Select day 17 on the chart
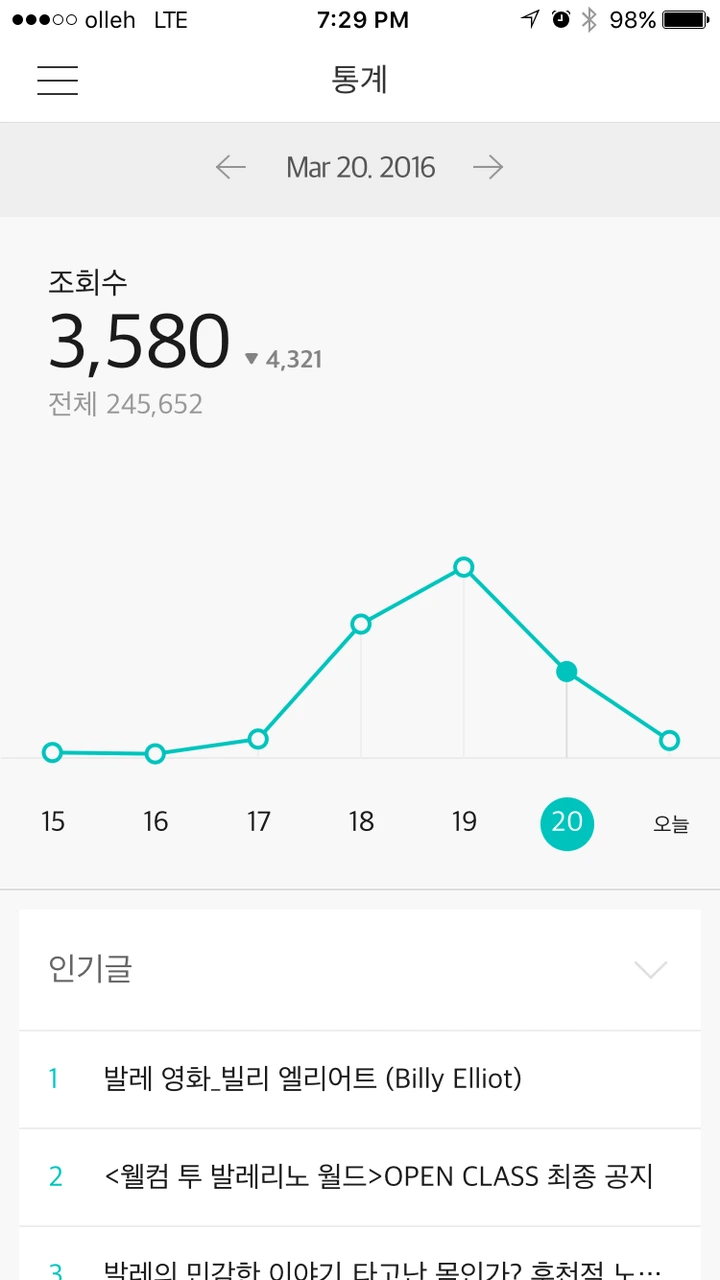The image size is (720, 1280). click(x=258, y=822)
